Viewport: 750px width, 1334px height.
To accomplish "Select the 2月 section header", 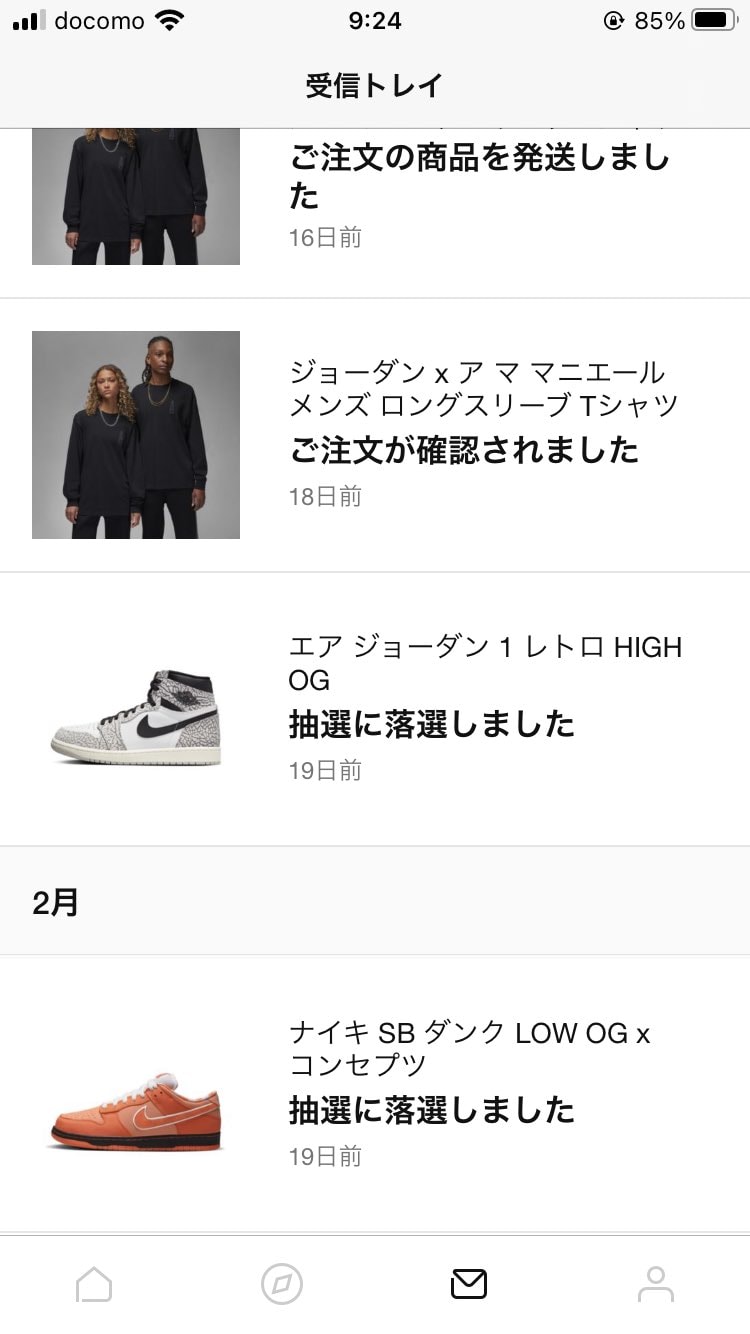I will [57, 901].
